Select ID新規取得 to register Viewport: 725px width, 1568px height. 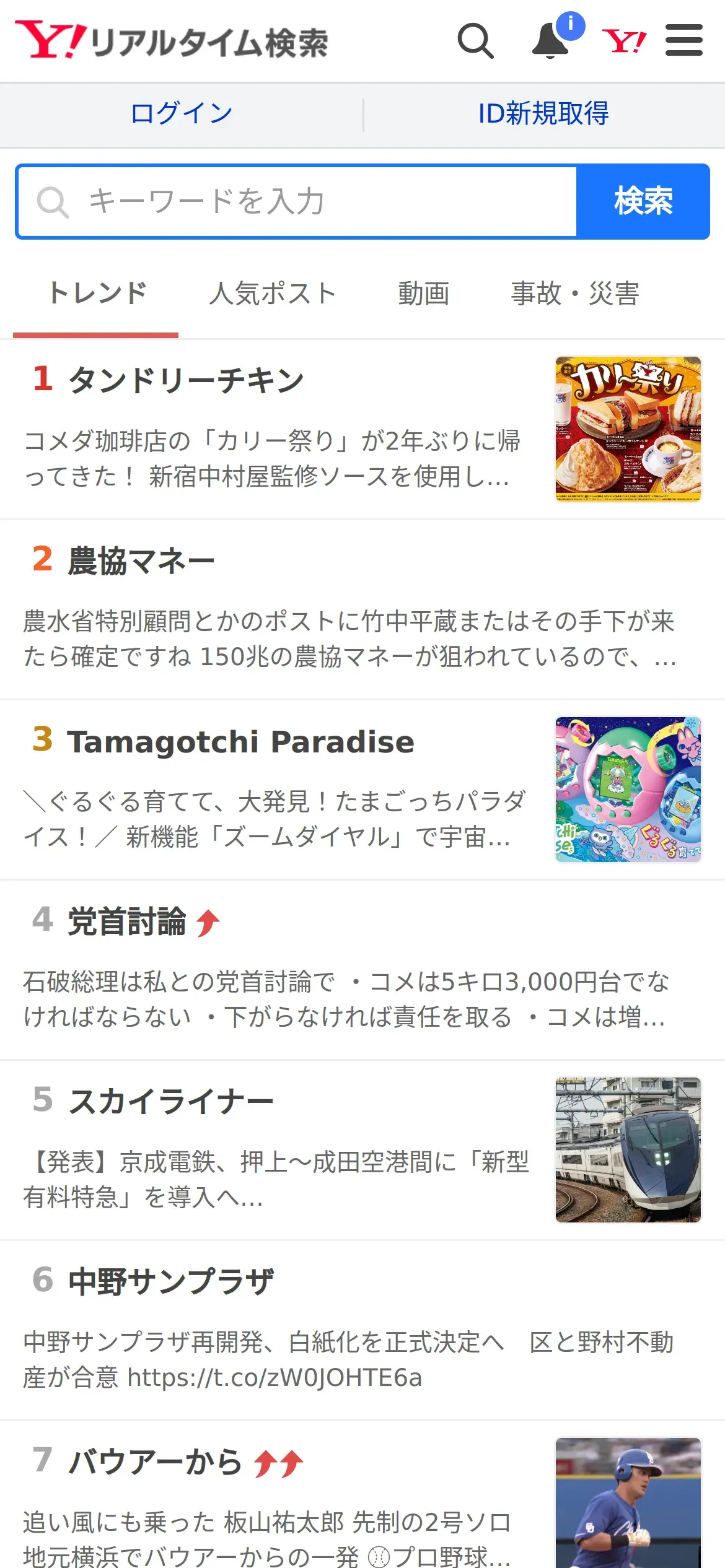(543, 113)
